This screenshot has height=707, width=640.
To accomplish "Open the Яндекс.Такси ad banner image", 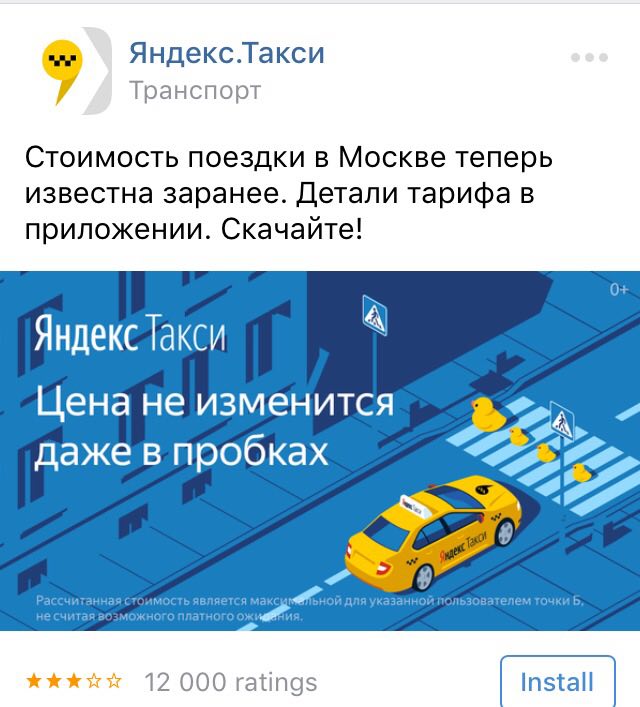I will pos(320,450).
